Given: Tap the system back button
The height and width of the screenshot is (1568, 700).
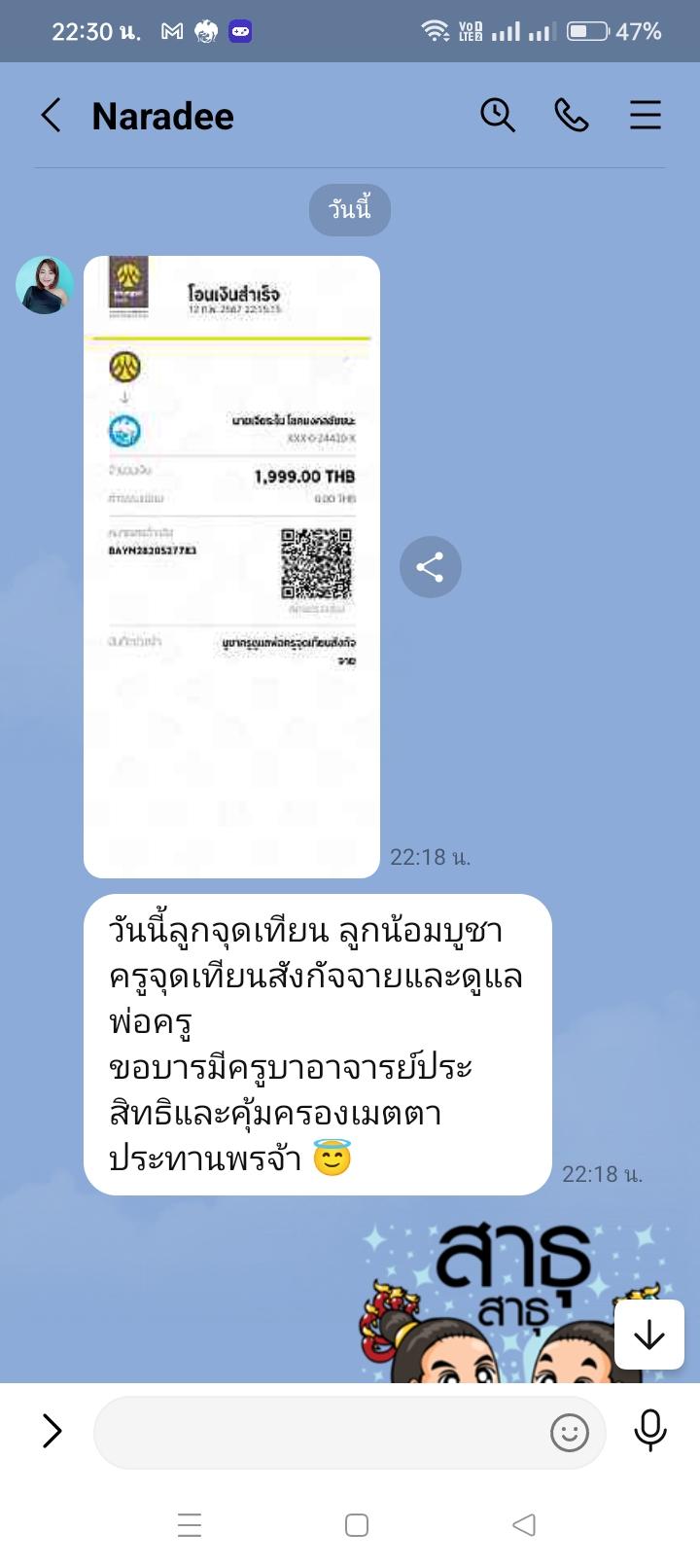Looking at the screenshot, I should 524,1525.
